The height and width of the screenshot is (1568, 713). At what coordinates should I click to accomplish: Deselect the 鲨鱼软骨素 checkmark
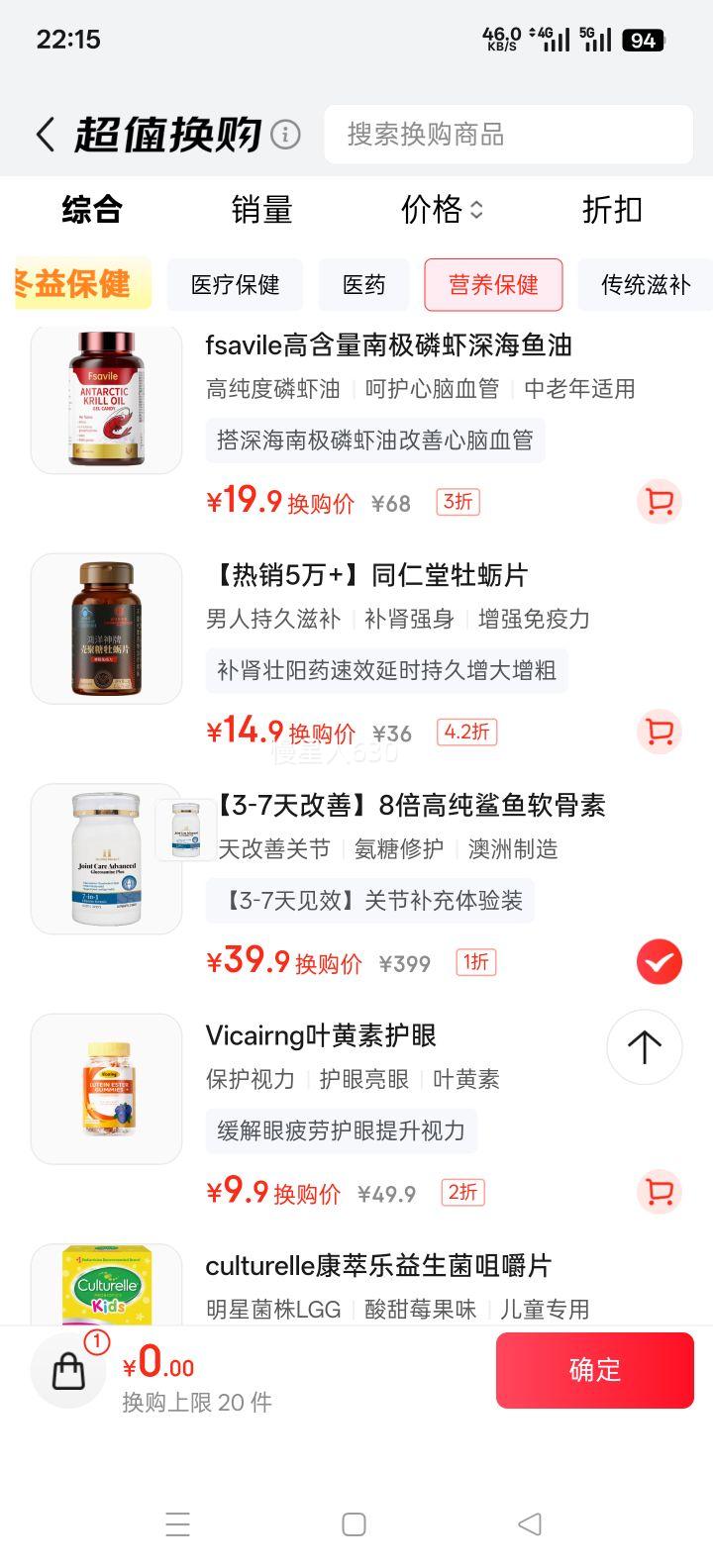coord(659,960)
